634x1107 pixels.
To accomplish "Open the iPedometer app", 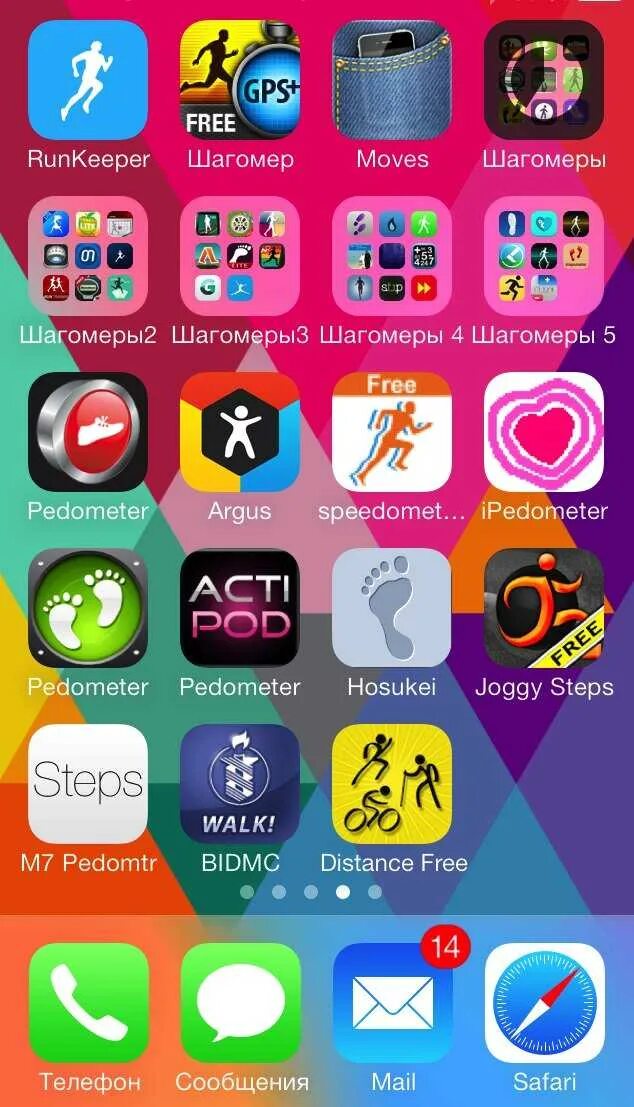I will (544, 432).
